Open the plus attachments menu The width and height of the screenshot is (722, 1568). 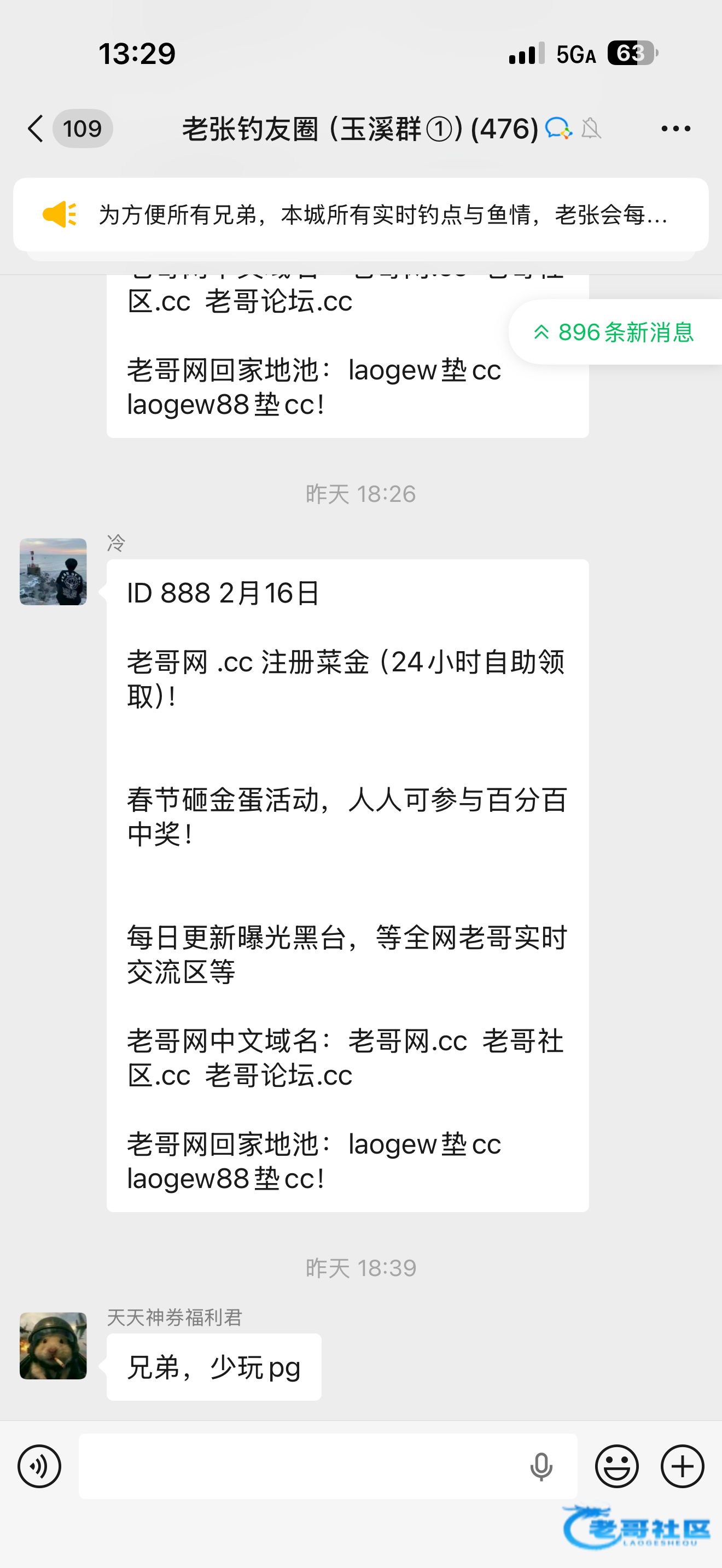pyautogui.click(x=683, y=1466)
